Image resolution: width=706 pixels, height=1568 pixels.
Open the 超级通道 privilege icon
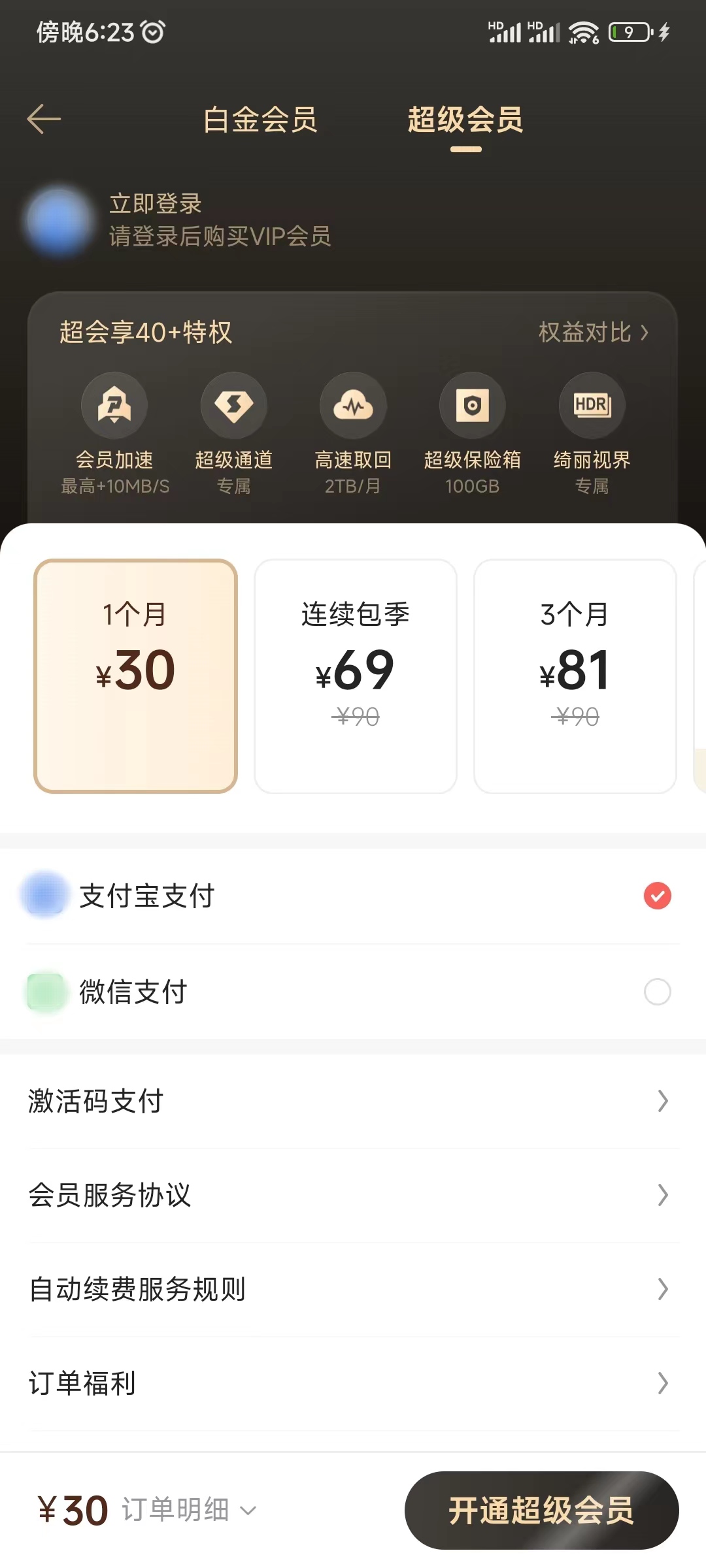point(234,405)
